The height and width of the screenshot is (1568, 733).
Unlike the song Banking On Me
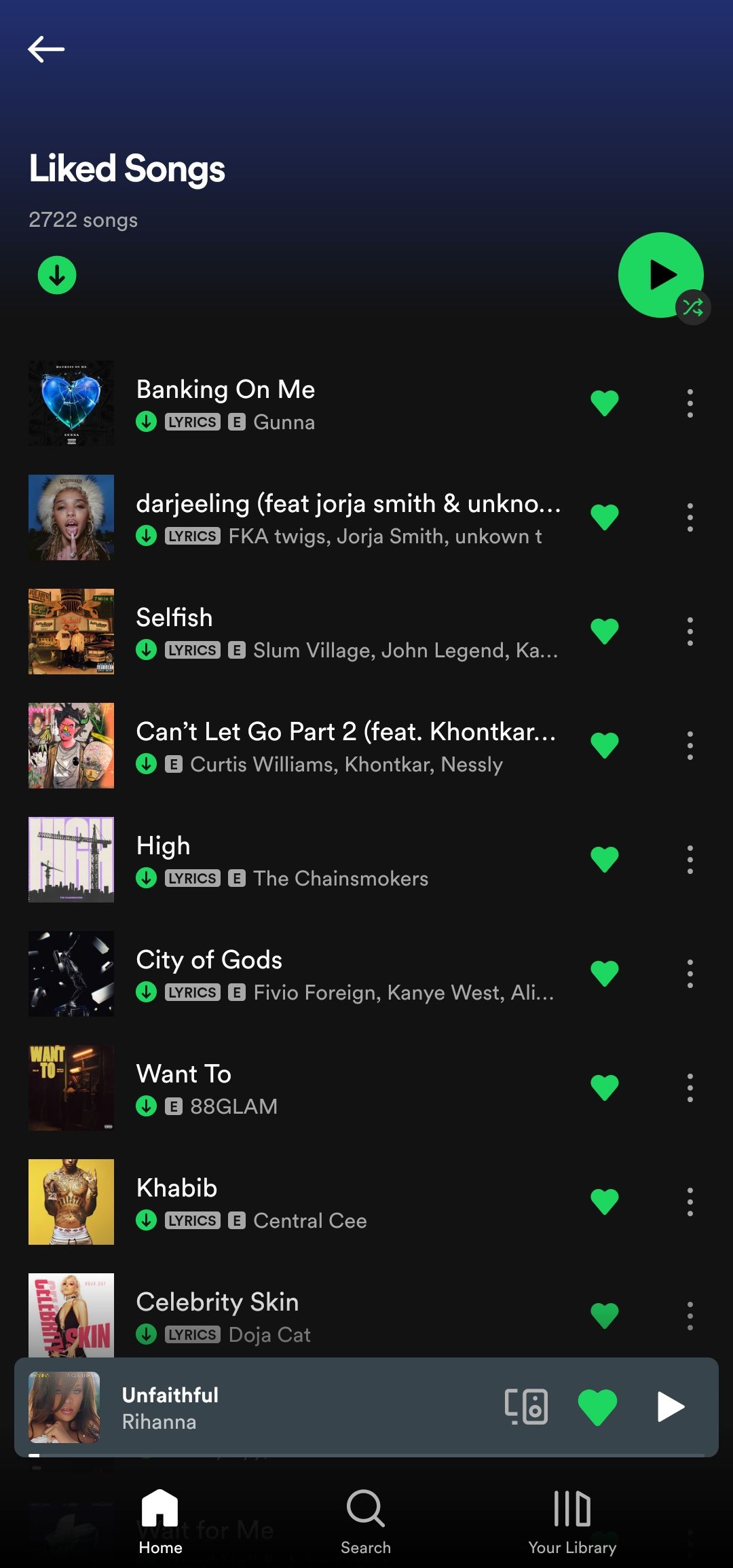pos(604,403)
